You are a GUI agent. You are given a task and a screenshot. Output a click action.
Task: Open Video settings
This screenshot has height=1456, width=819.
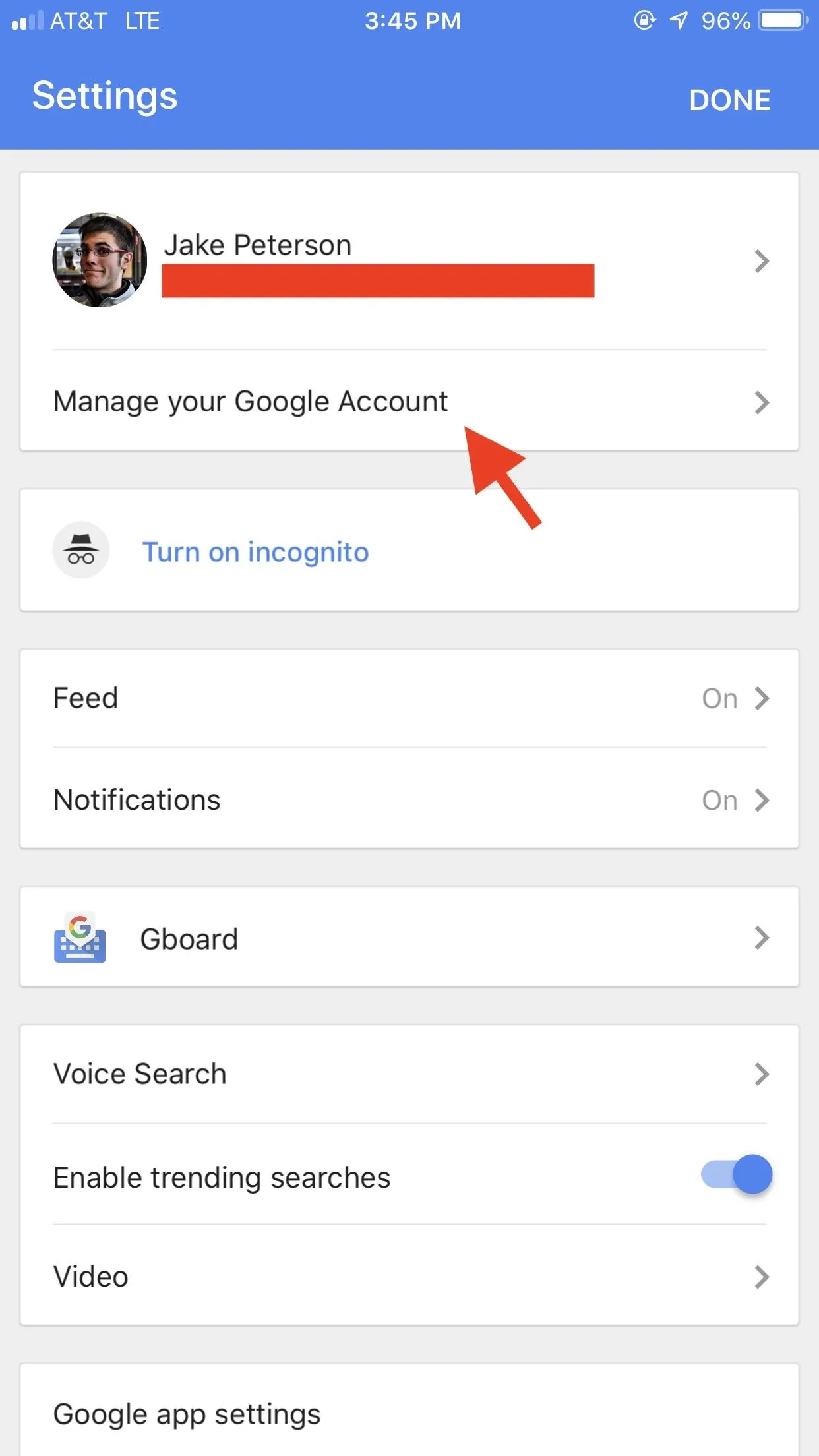click(x=409, y=1276)
